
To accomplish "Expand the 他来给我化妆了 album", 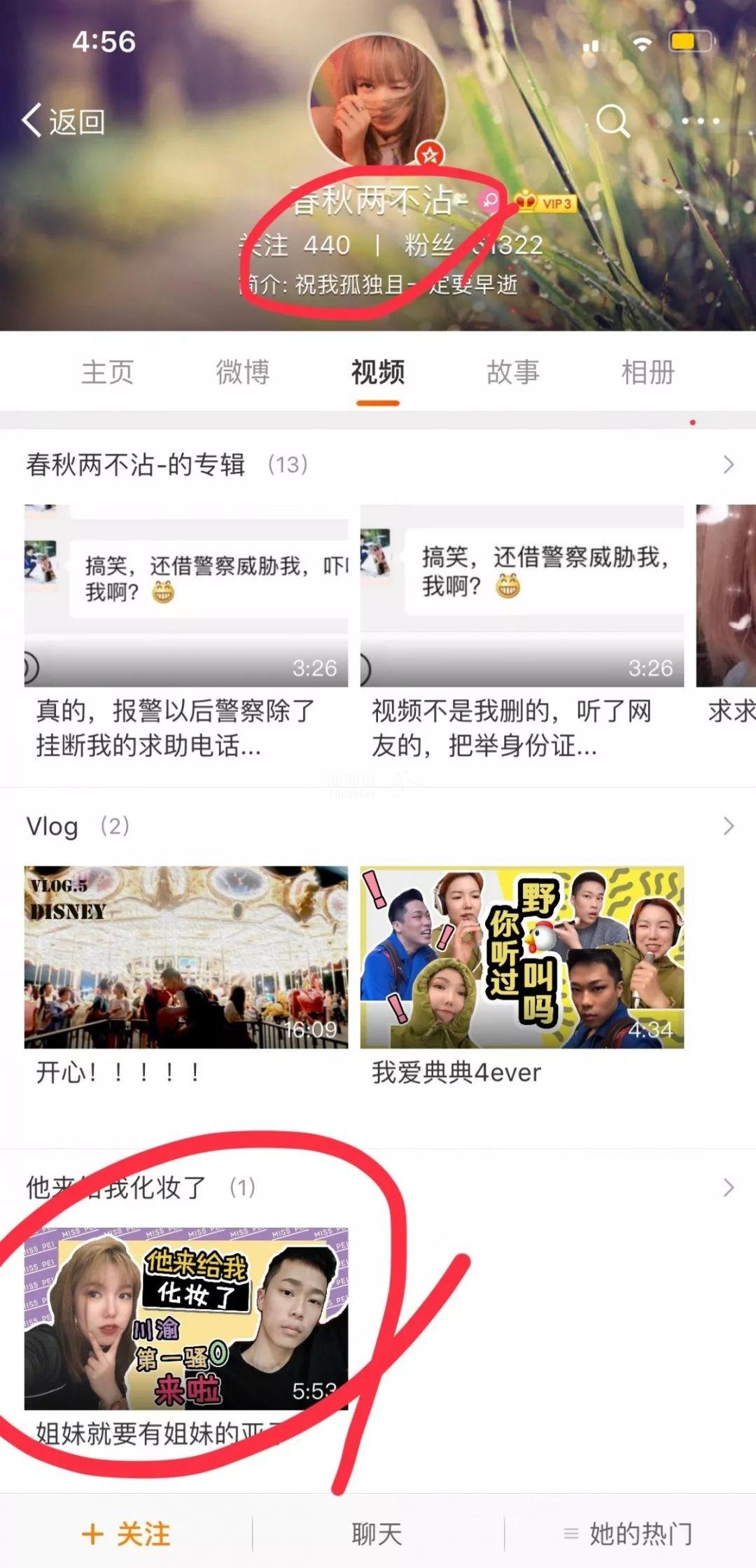I will tap(728, 1187).
